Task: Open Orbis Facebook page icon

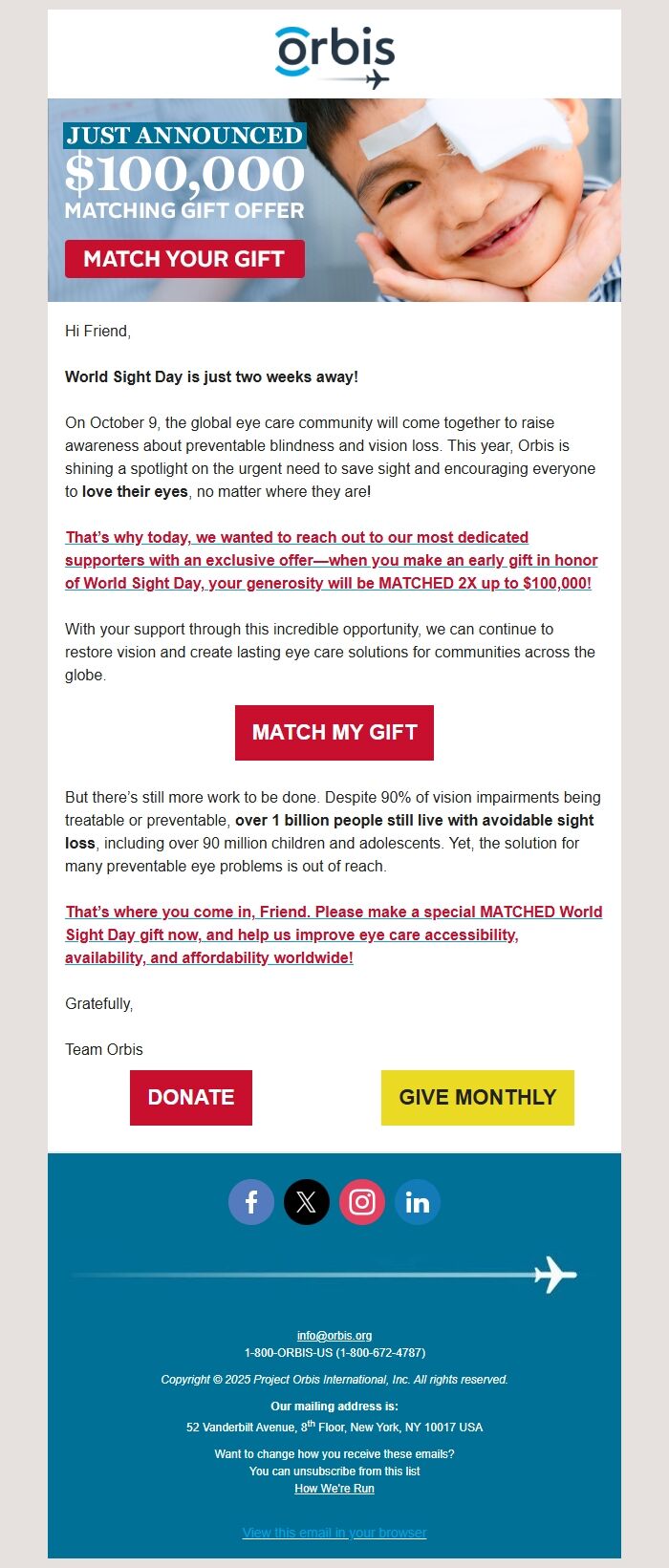Action: pos(251,1202)
